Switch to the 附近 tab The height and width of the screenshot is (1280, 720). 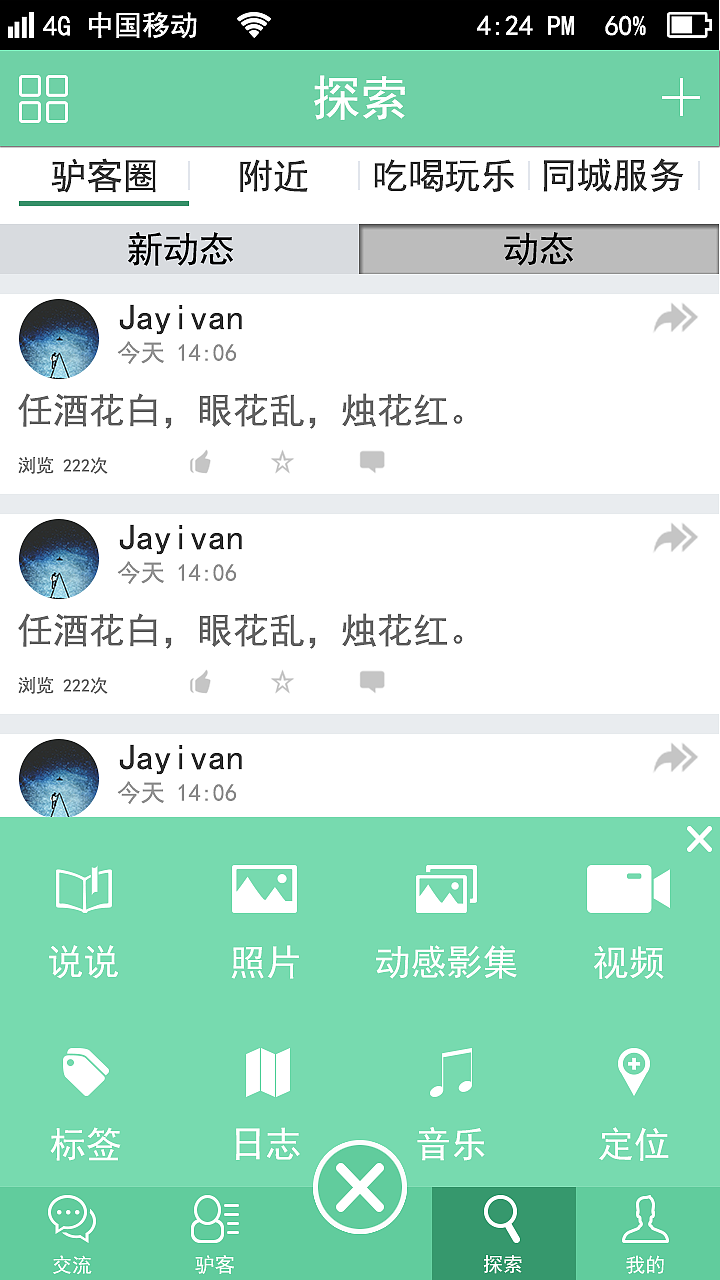(272, 177)
